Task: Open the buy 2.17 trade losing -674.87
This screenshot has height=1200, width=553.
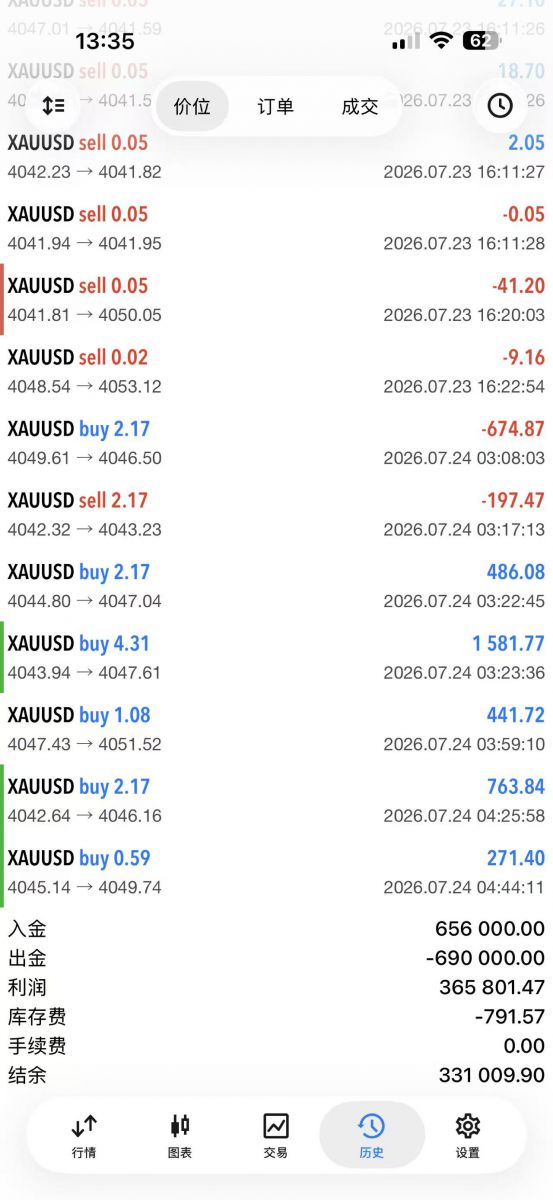Action: click(x=276, y=443)
